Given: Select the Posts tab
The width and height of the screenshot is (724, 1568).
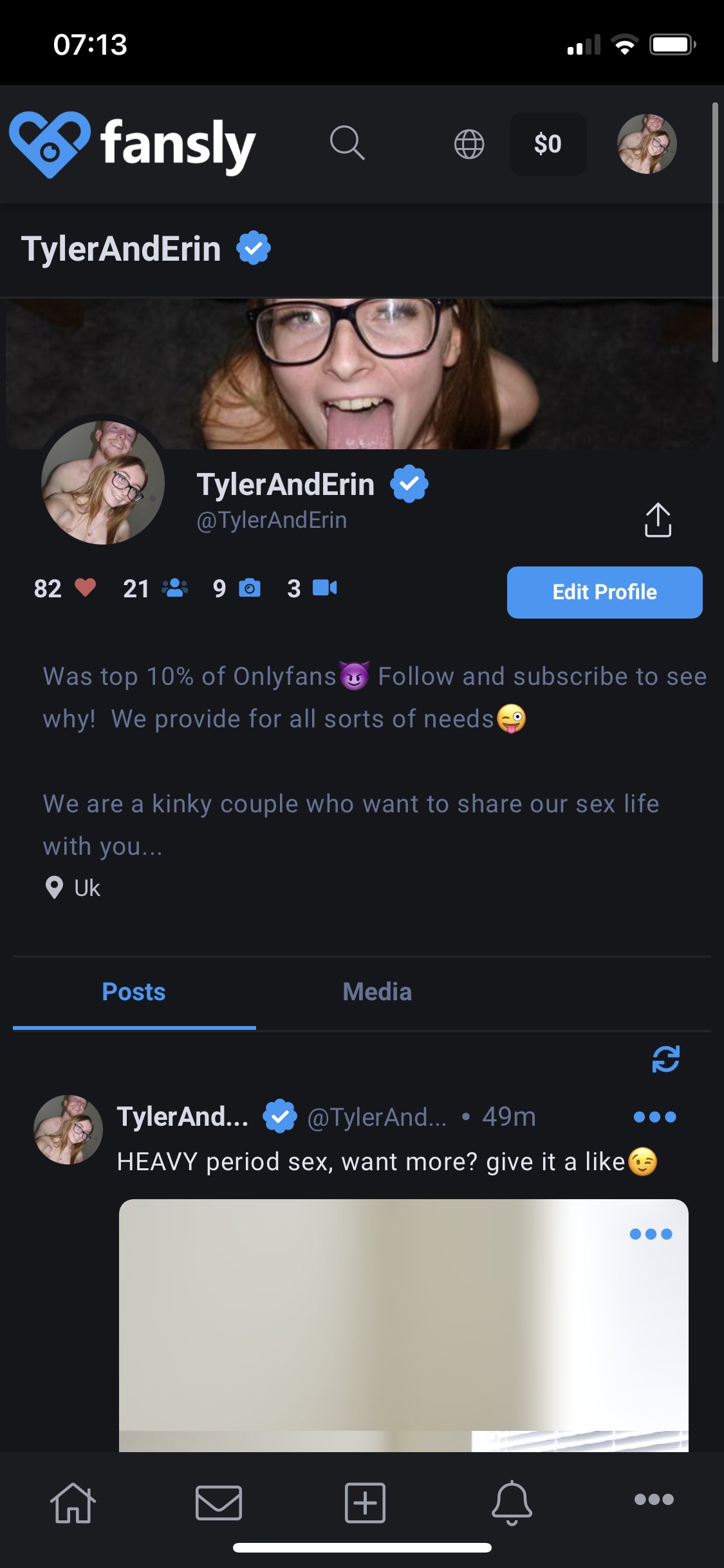Looking at the screenshot, I should coord(134,992).
